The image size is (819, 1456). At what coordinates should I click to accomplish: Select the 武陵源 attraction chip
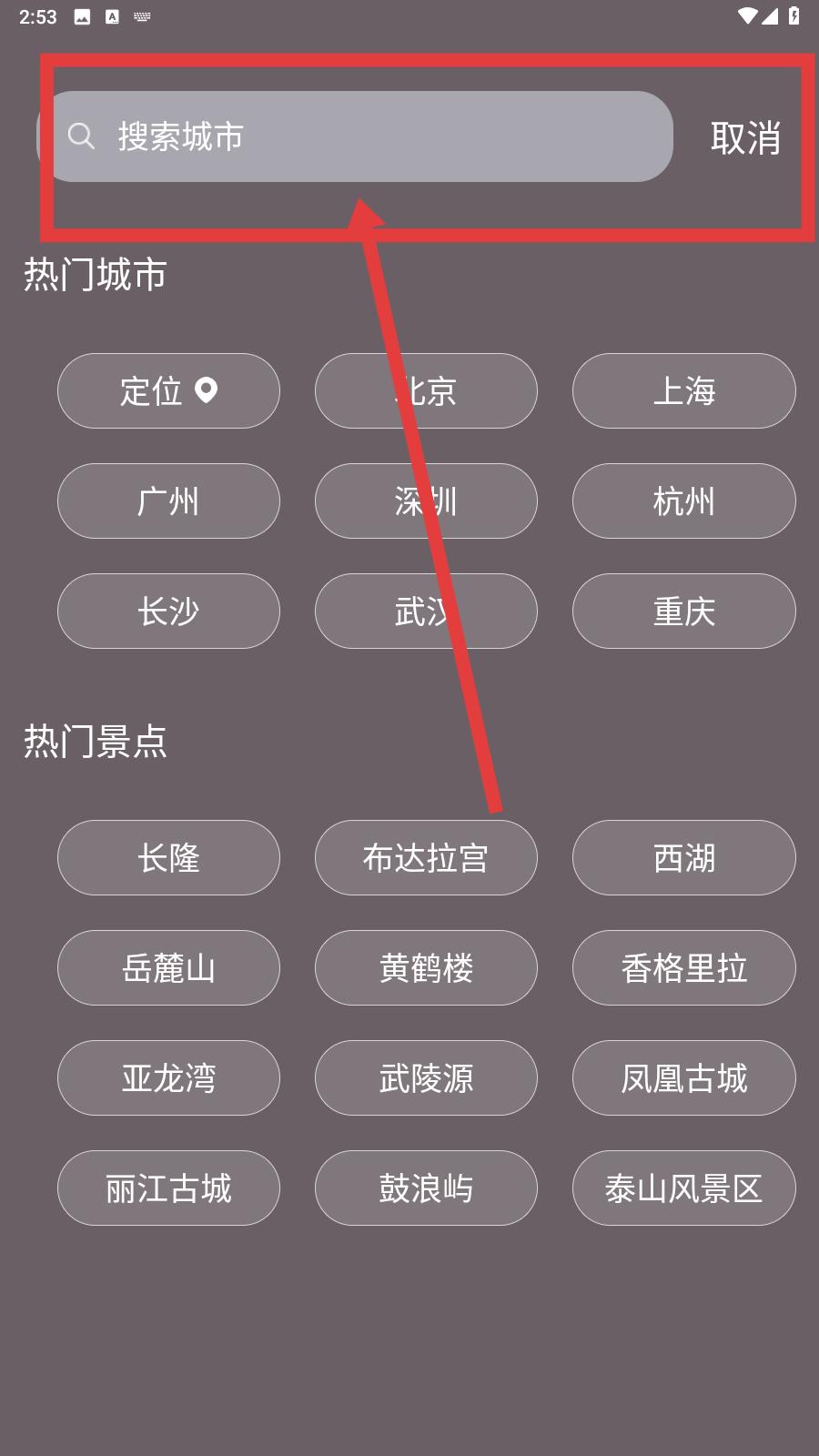coord(426,1078)
